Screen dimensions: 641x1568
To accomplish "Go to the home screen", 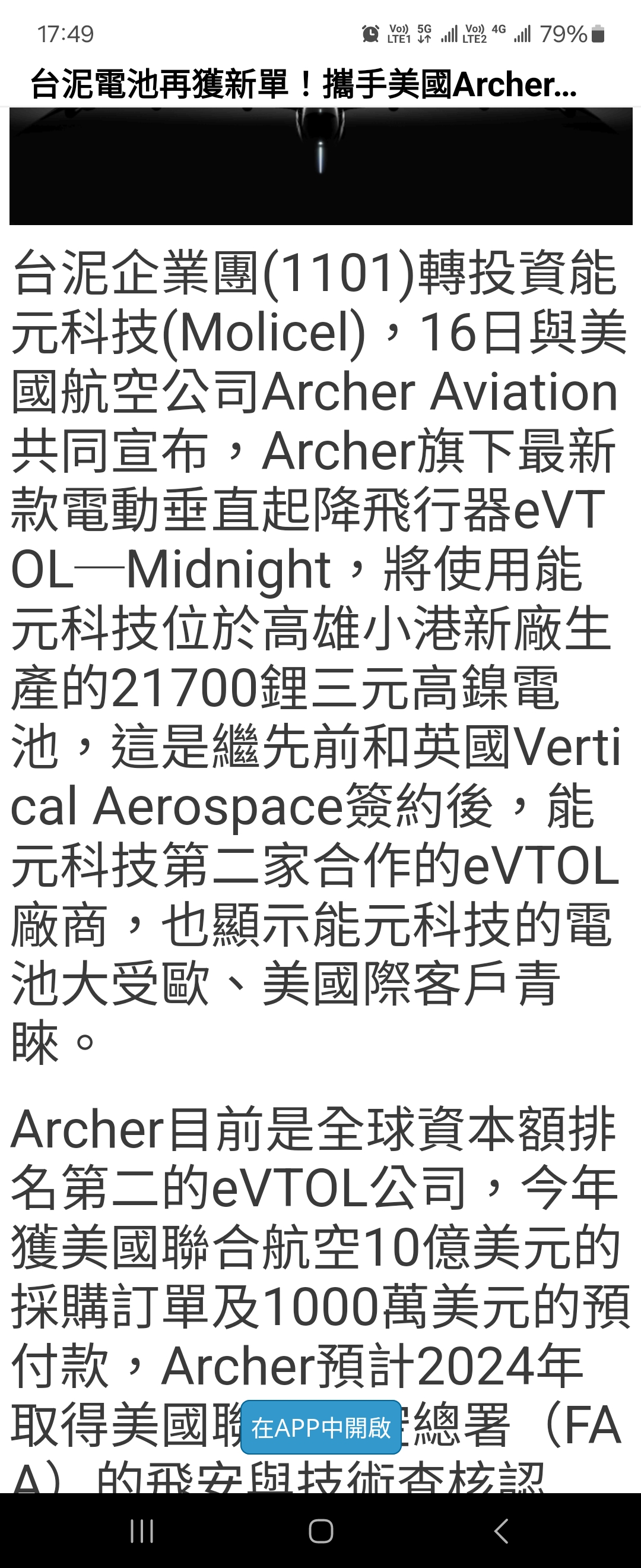I will click(320, 1531).
